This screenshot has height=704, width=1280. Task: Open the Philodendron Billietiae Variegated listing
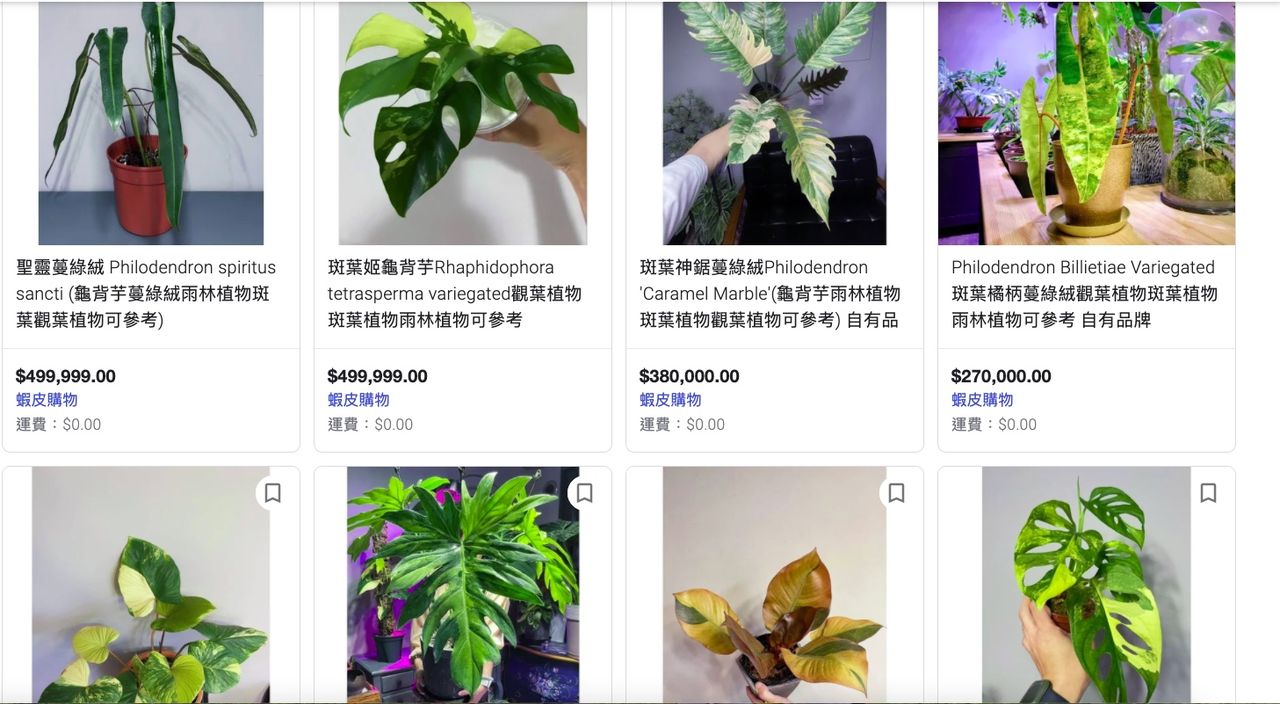(x=1084, y=293)
